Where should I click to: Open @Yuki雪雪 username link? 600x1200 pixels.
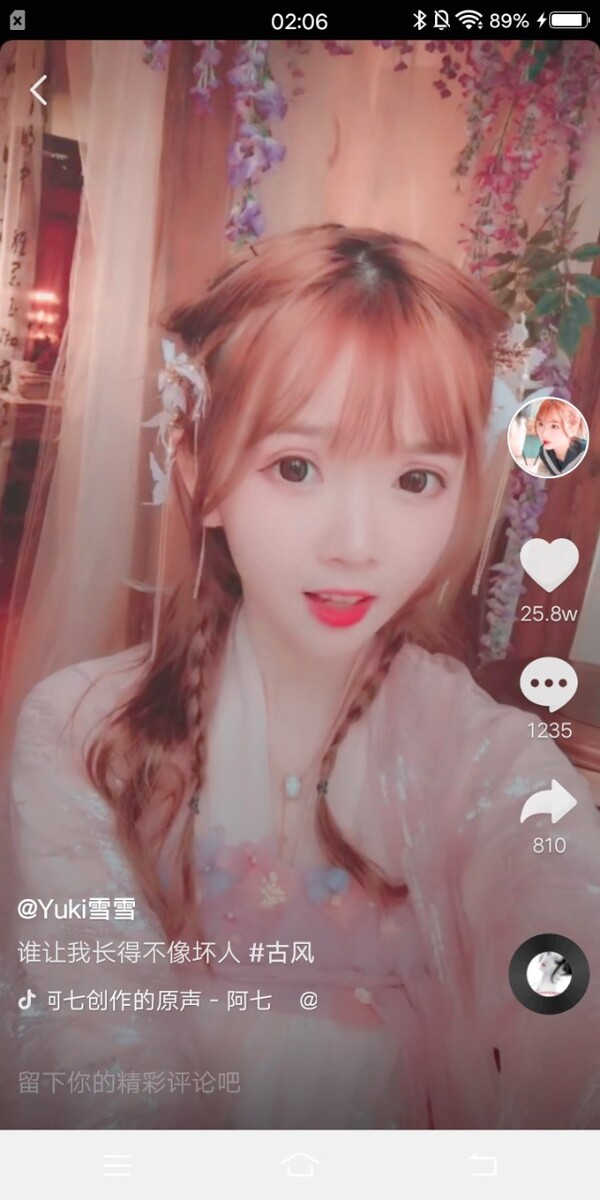(76, 908)
